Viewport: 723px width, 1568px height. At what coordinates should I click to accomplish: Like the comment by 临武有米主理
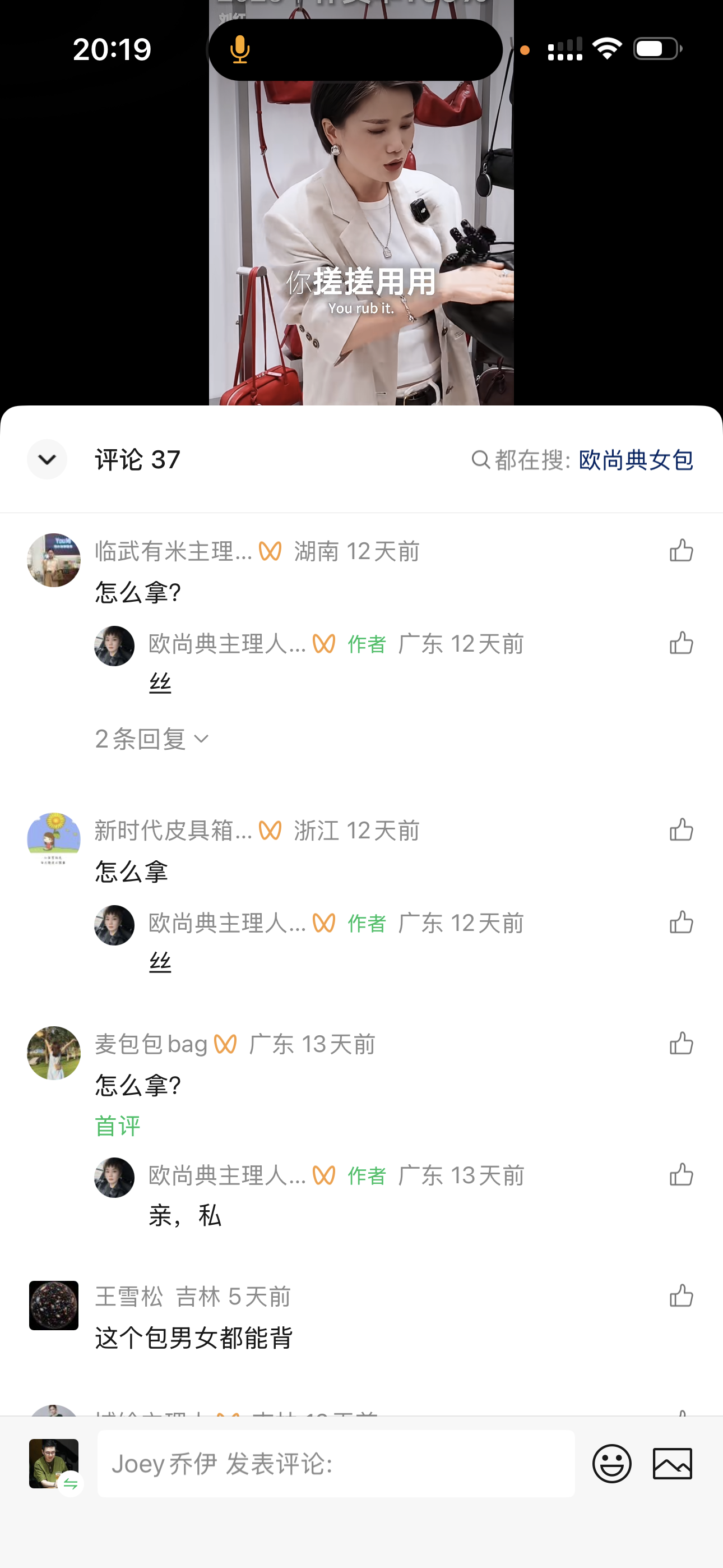[681, 550]
